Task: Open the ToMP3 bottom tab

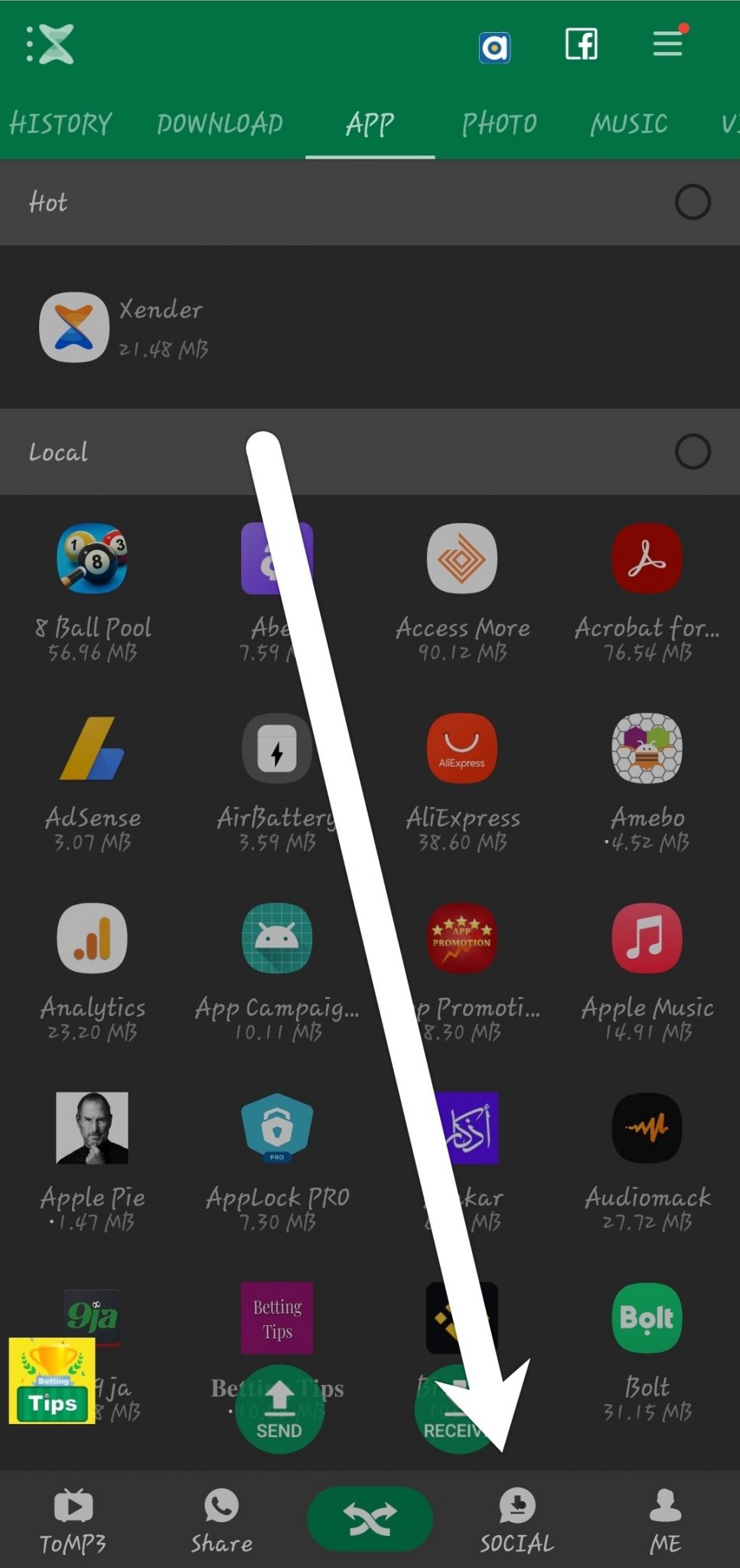Action: pyautogui.click(x=73, y=1521)
